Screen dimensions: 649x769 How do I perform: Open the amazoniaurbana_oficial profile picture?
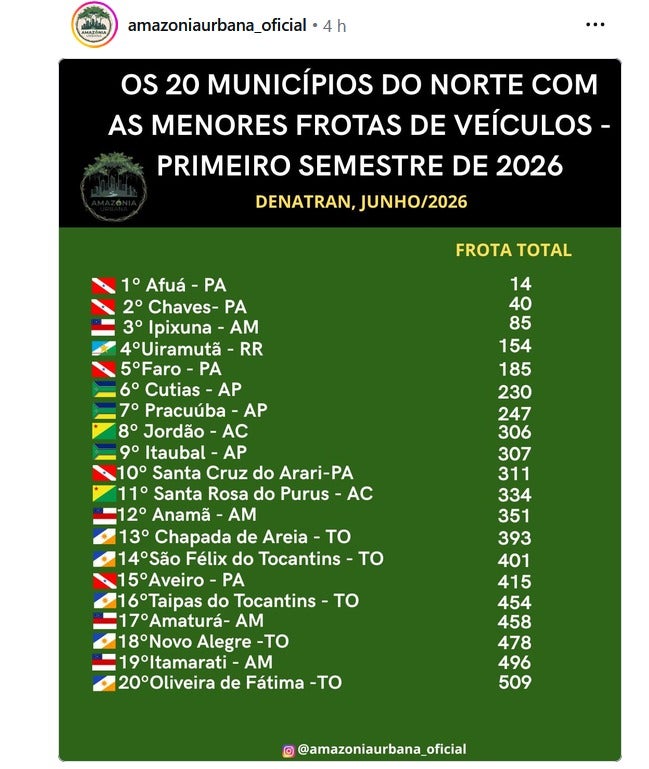click(94, 25)
